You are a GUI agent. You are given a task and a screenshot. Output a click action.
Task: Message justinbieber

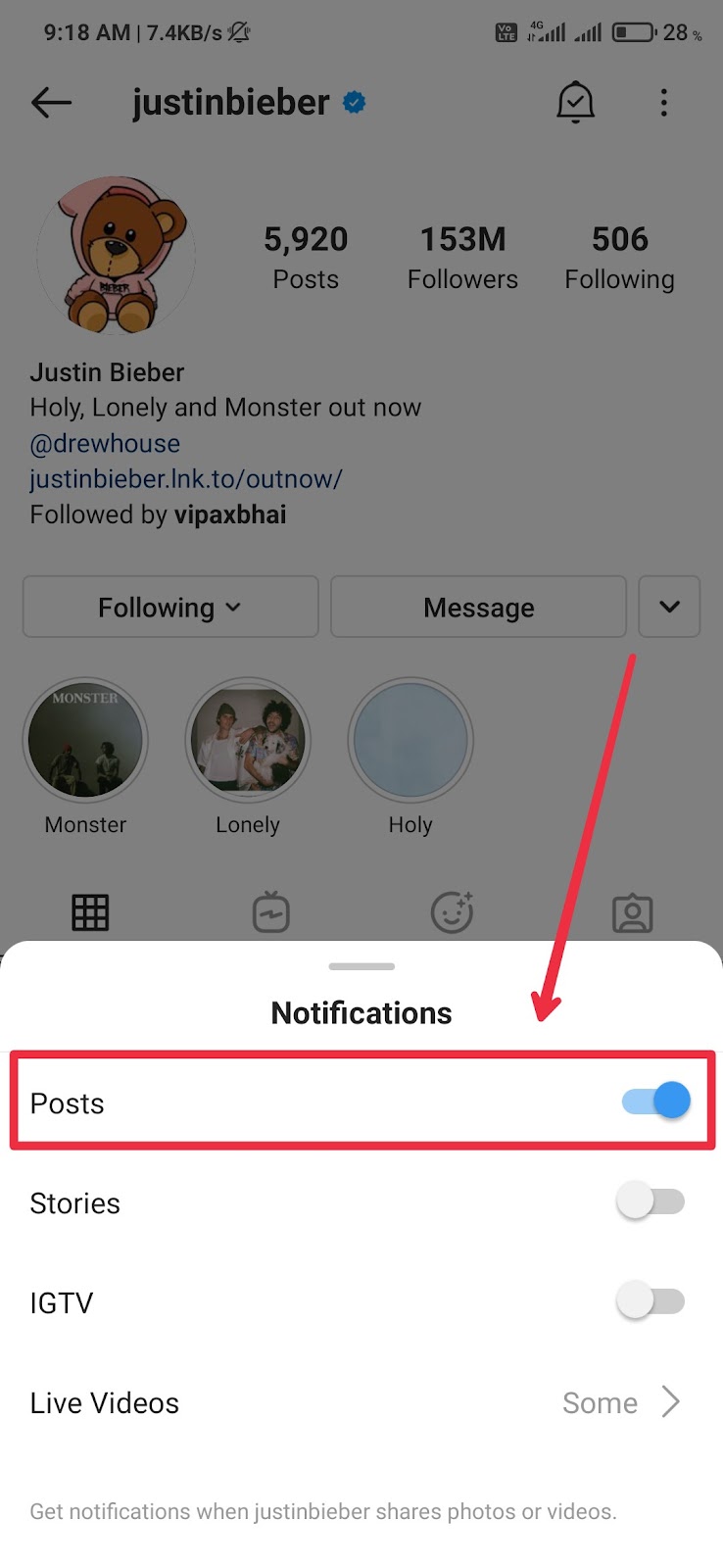point(478,608)
